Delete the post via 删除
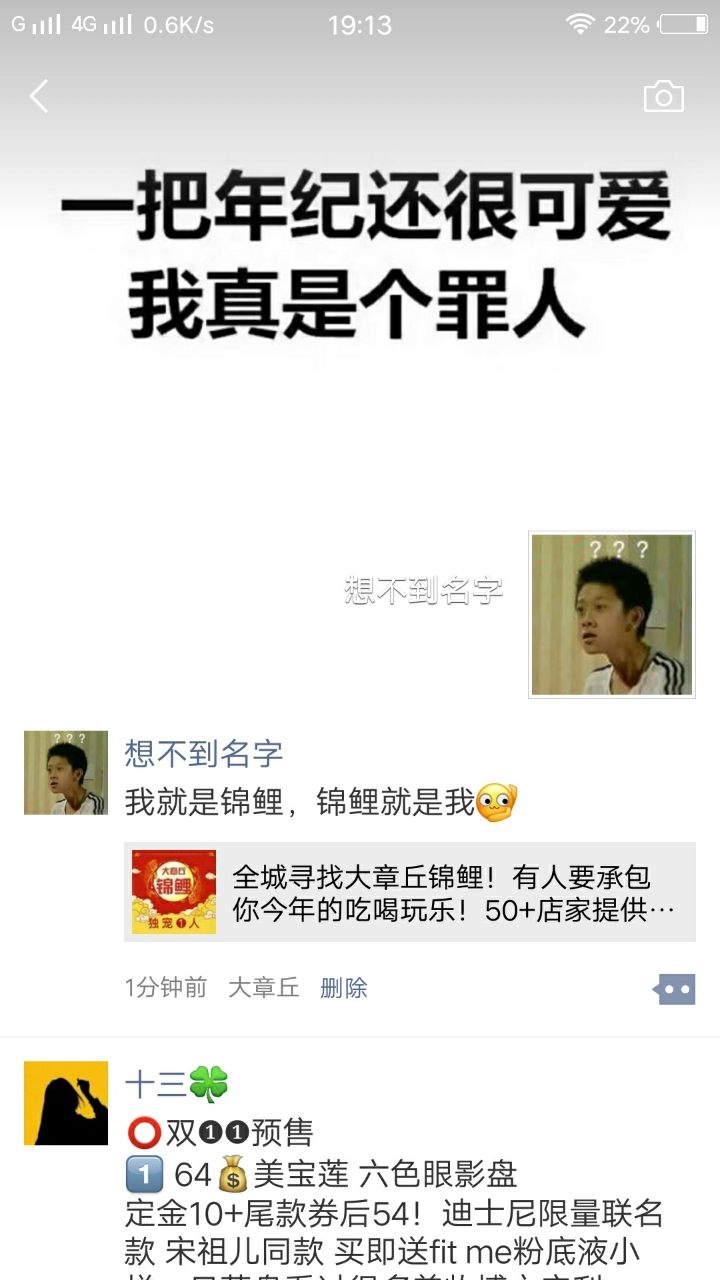 point(343,988)
